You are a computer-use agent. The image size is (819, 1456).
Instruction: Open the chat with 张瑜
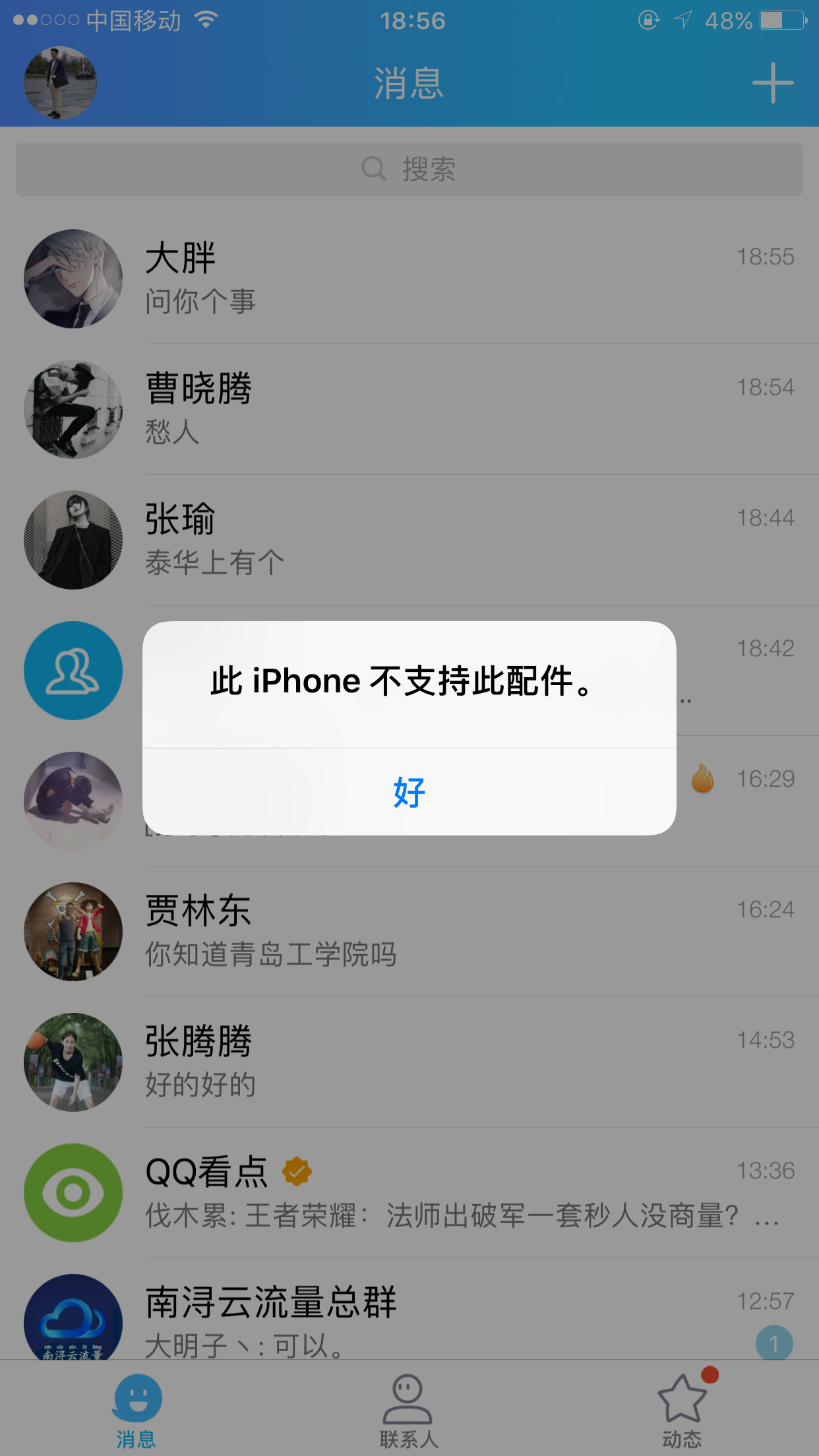pos(409,539)
